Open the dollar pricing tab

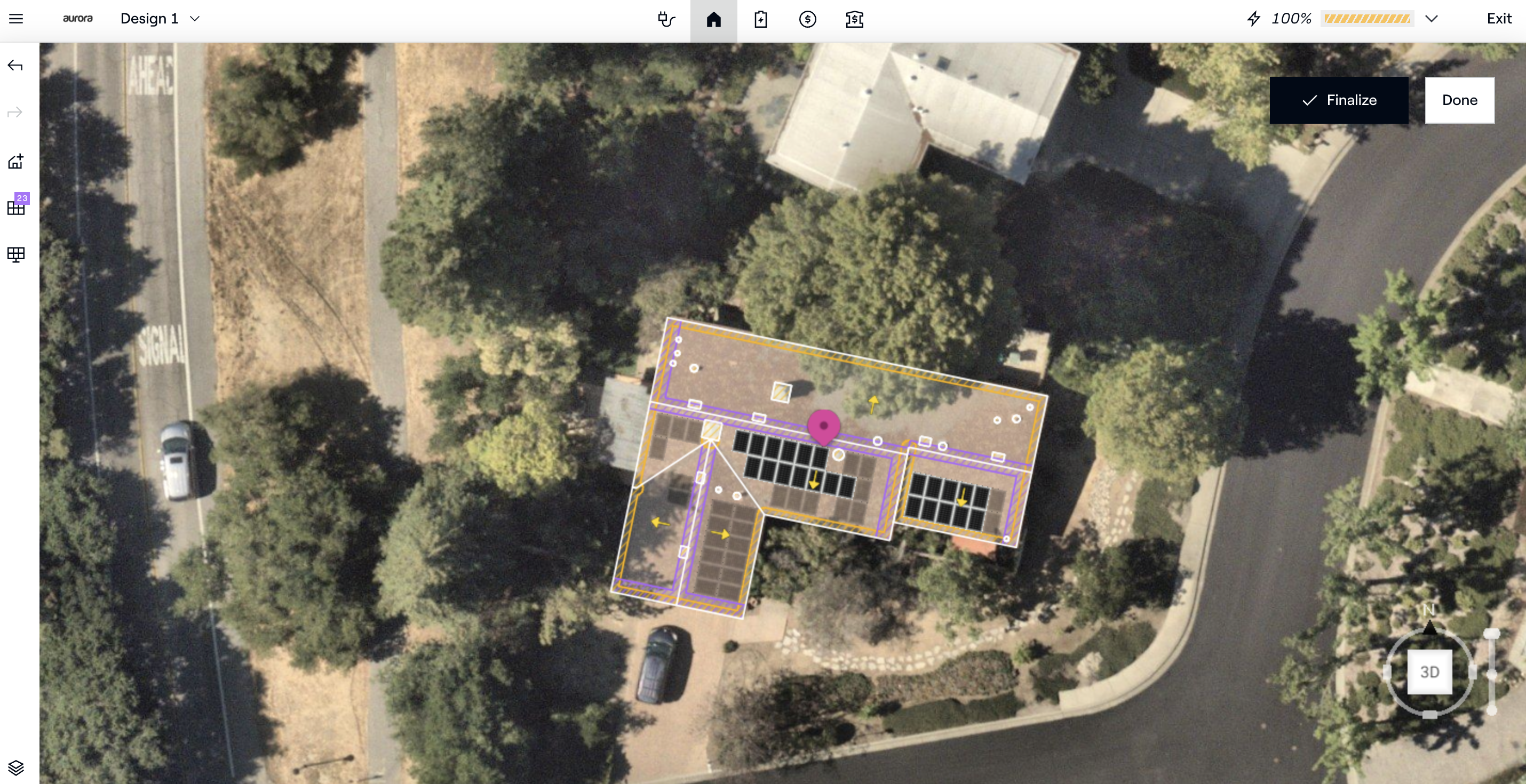[x=807, y=20]
